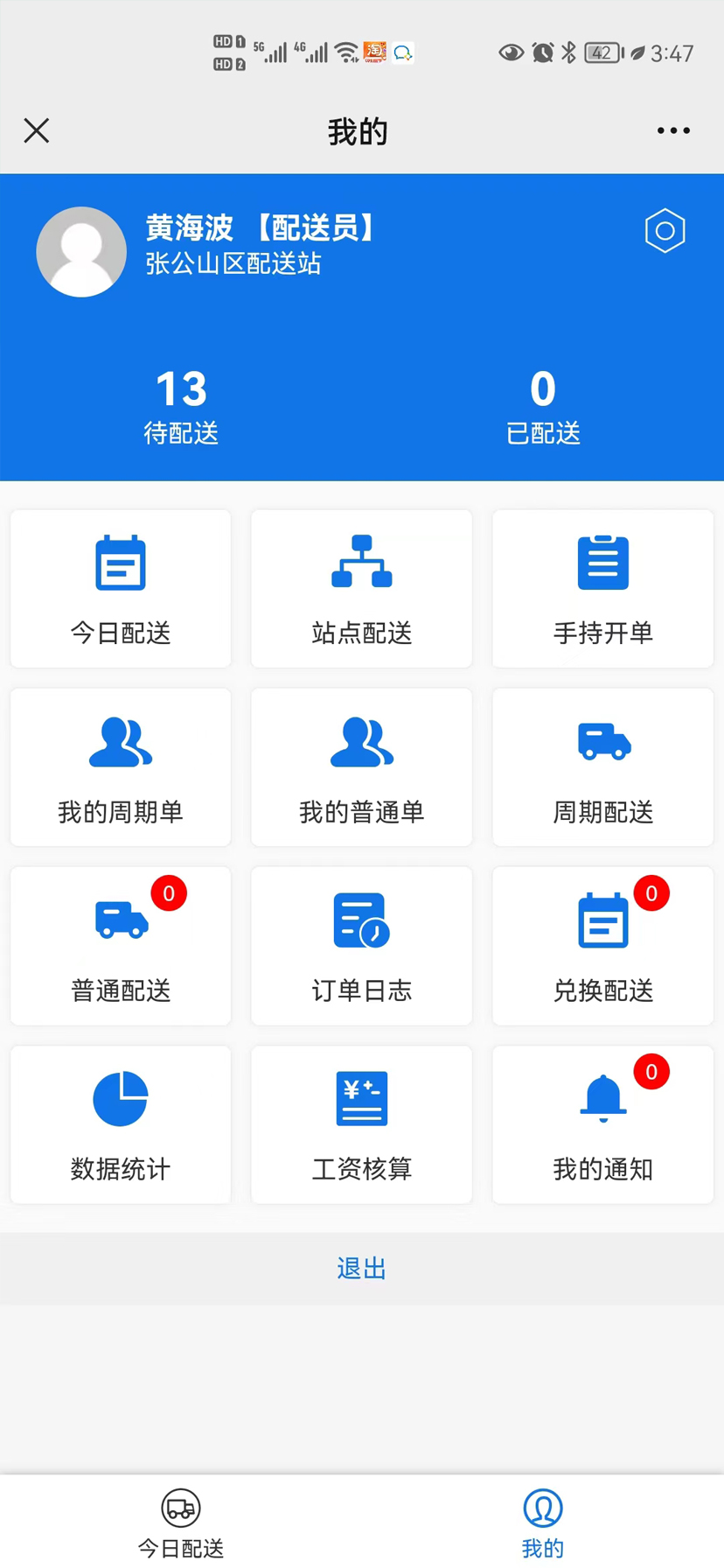The height and width of the screenshot is (1568, 724).
Task: Tap the profile avatar of 黄海波
Action: coord(81,252)
